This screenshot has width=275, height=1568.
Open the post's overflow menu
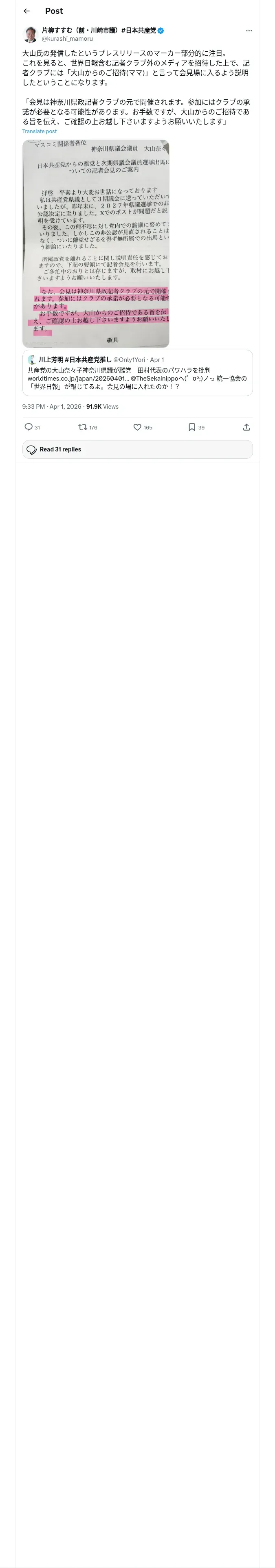tap(249, 31)
